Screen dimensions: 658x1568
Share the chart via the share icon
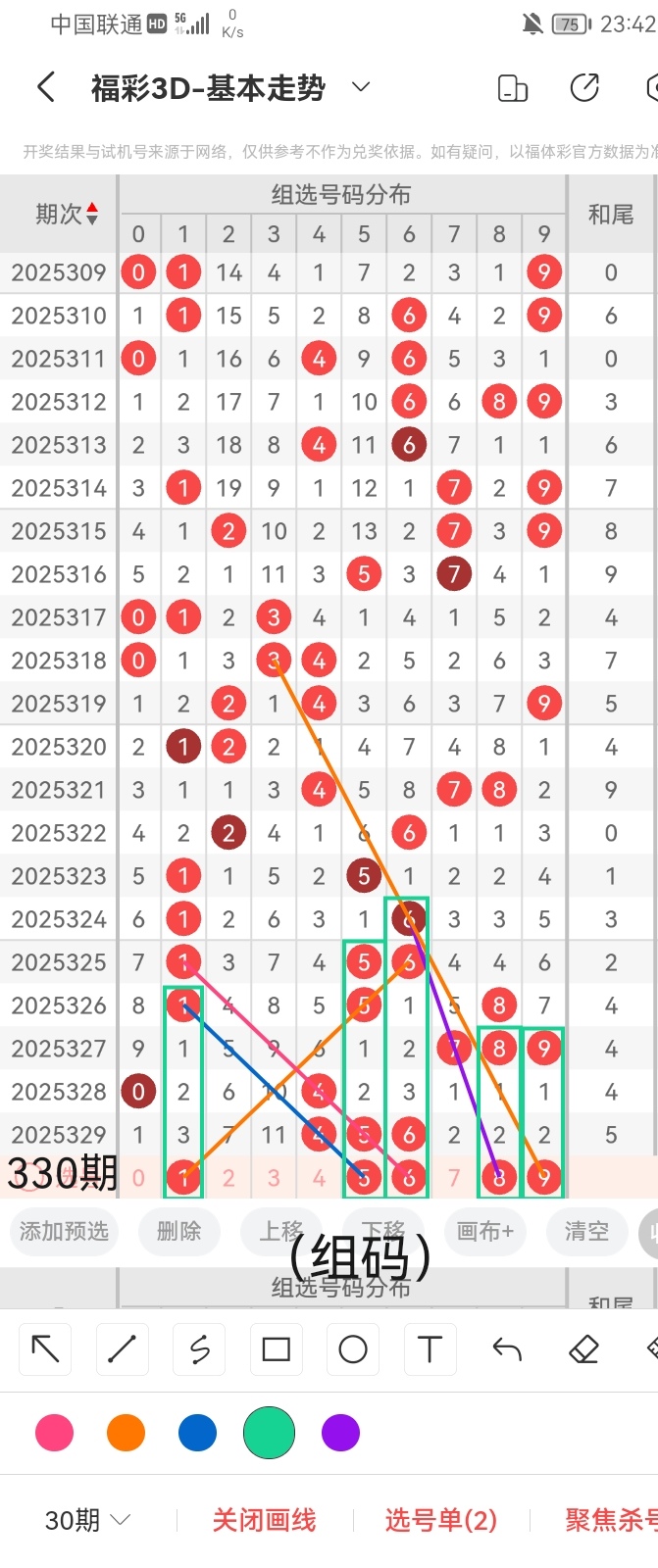click(584, 88)
